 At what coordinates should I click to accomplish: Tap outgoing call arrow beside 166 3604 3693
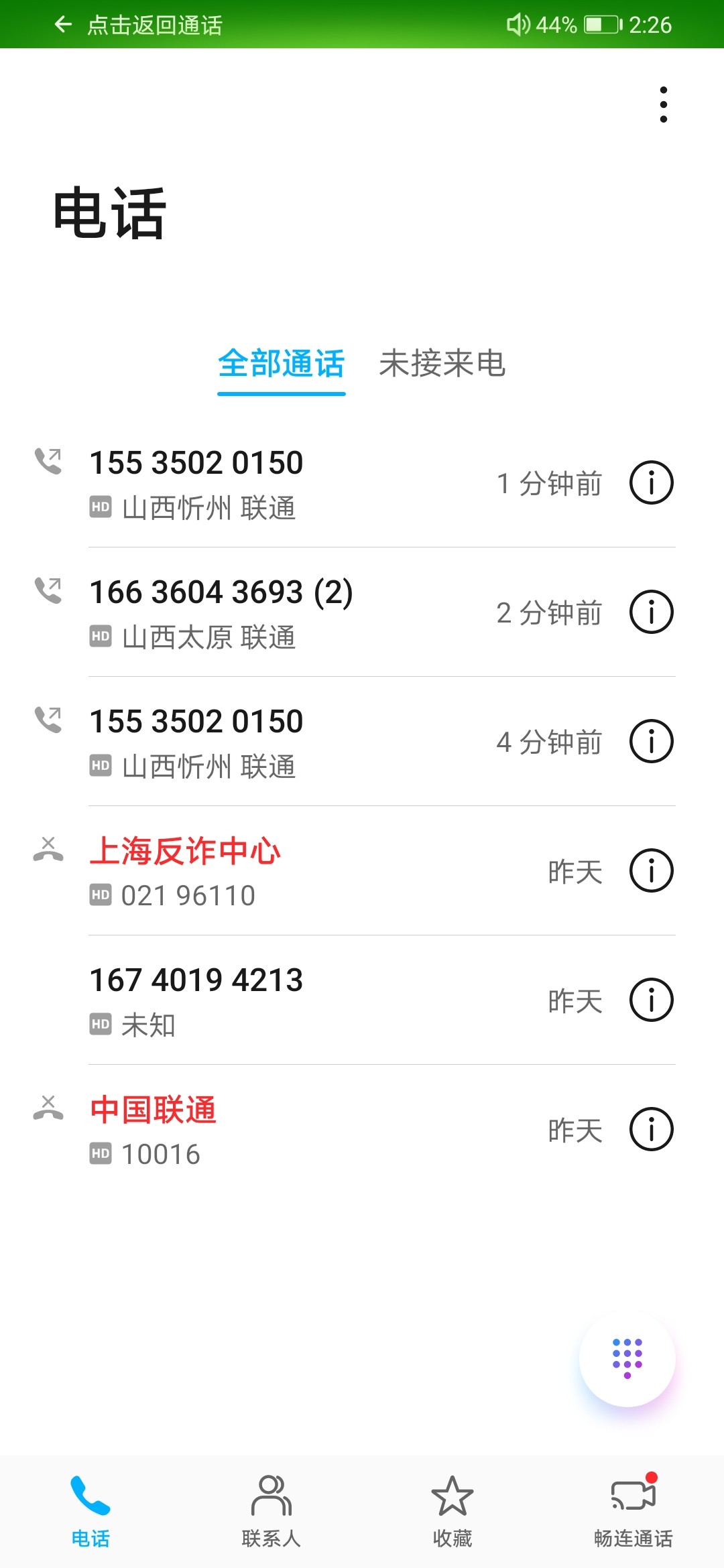(47, 592)
